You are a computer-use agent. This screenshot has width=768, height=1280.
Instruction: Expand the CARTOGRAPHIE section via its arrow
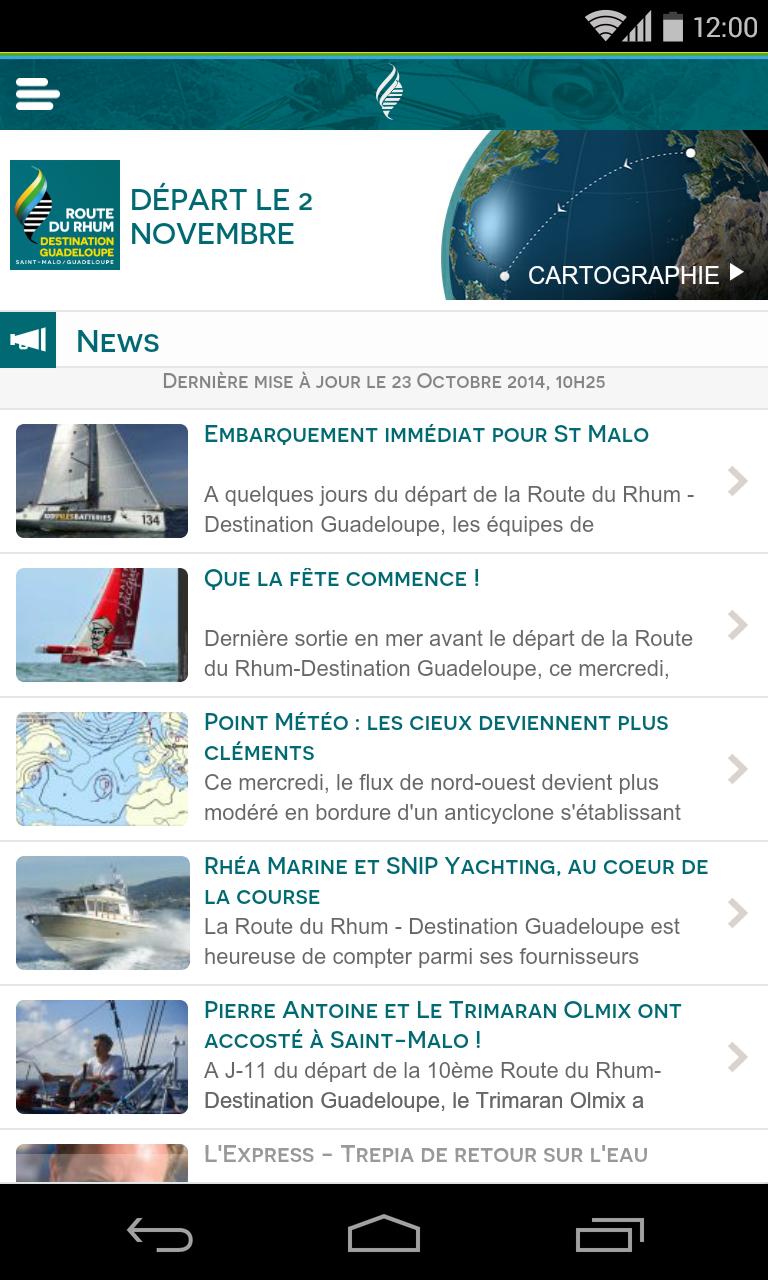click(737, 272)
